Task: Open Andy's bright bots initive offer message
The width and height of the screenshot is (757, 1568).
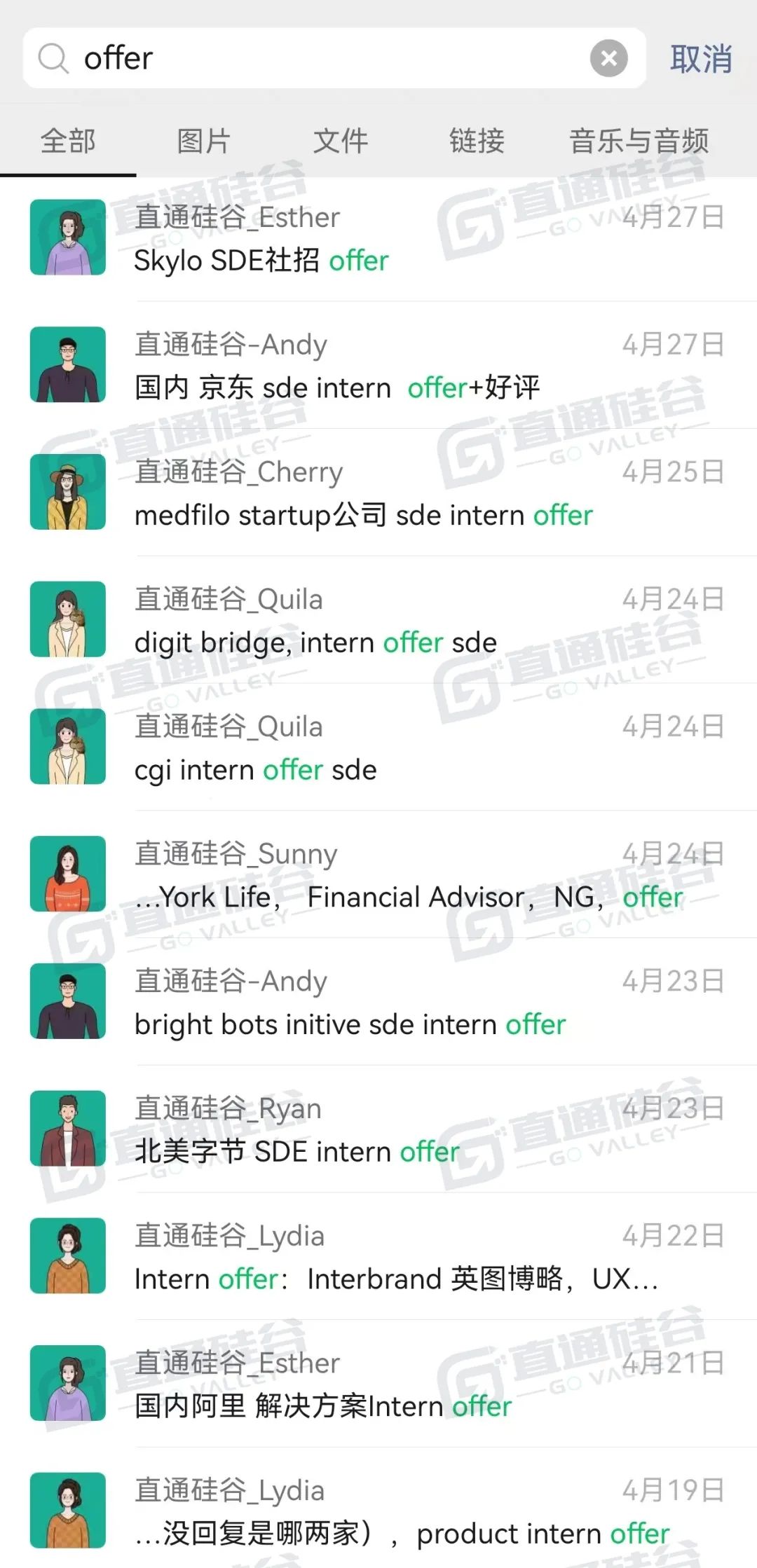Action: pyautogui.click(x=378, y=1002)
